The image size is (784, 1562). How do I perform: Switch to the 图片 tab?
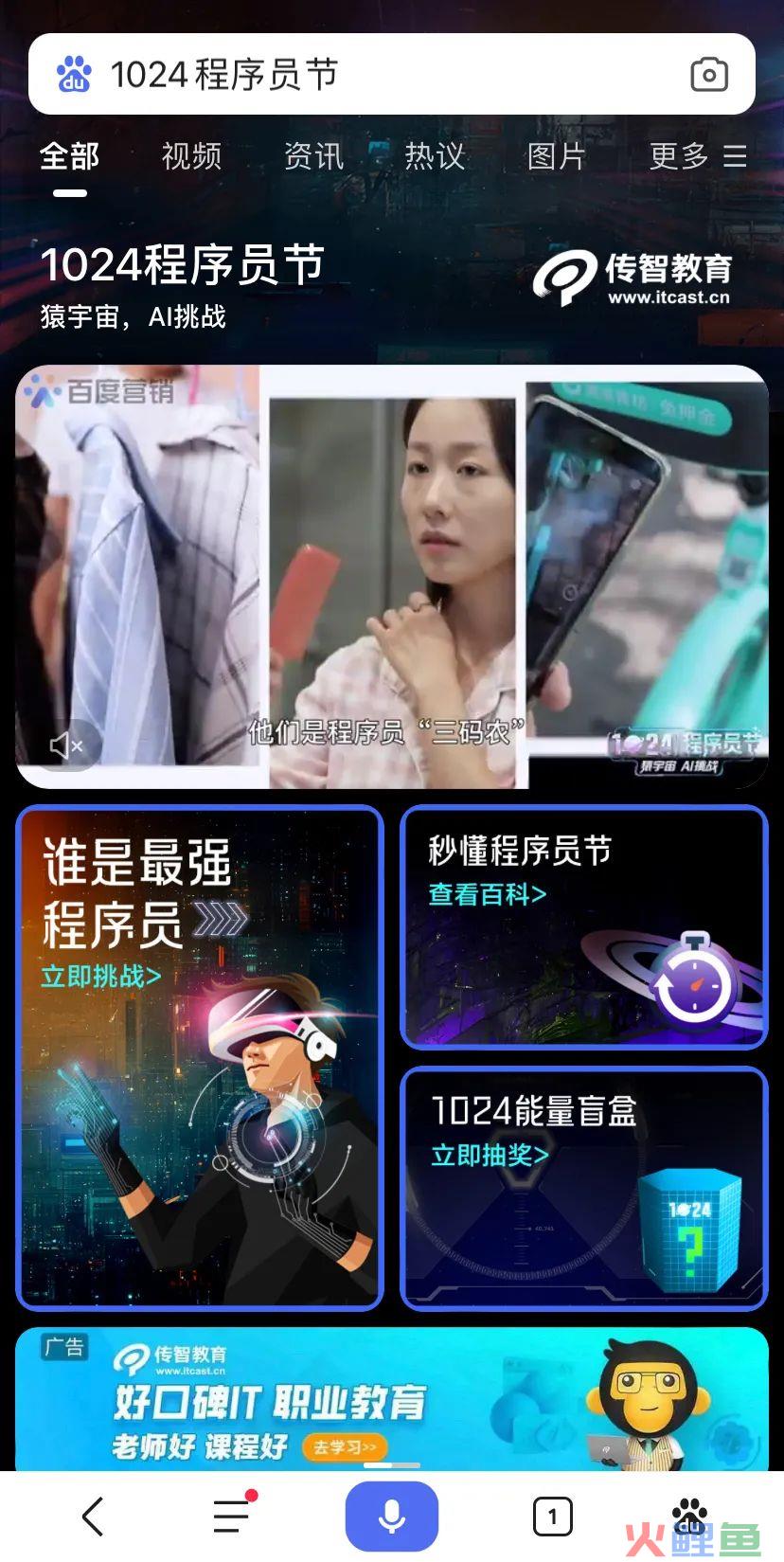[x=557, y=156]
